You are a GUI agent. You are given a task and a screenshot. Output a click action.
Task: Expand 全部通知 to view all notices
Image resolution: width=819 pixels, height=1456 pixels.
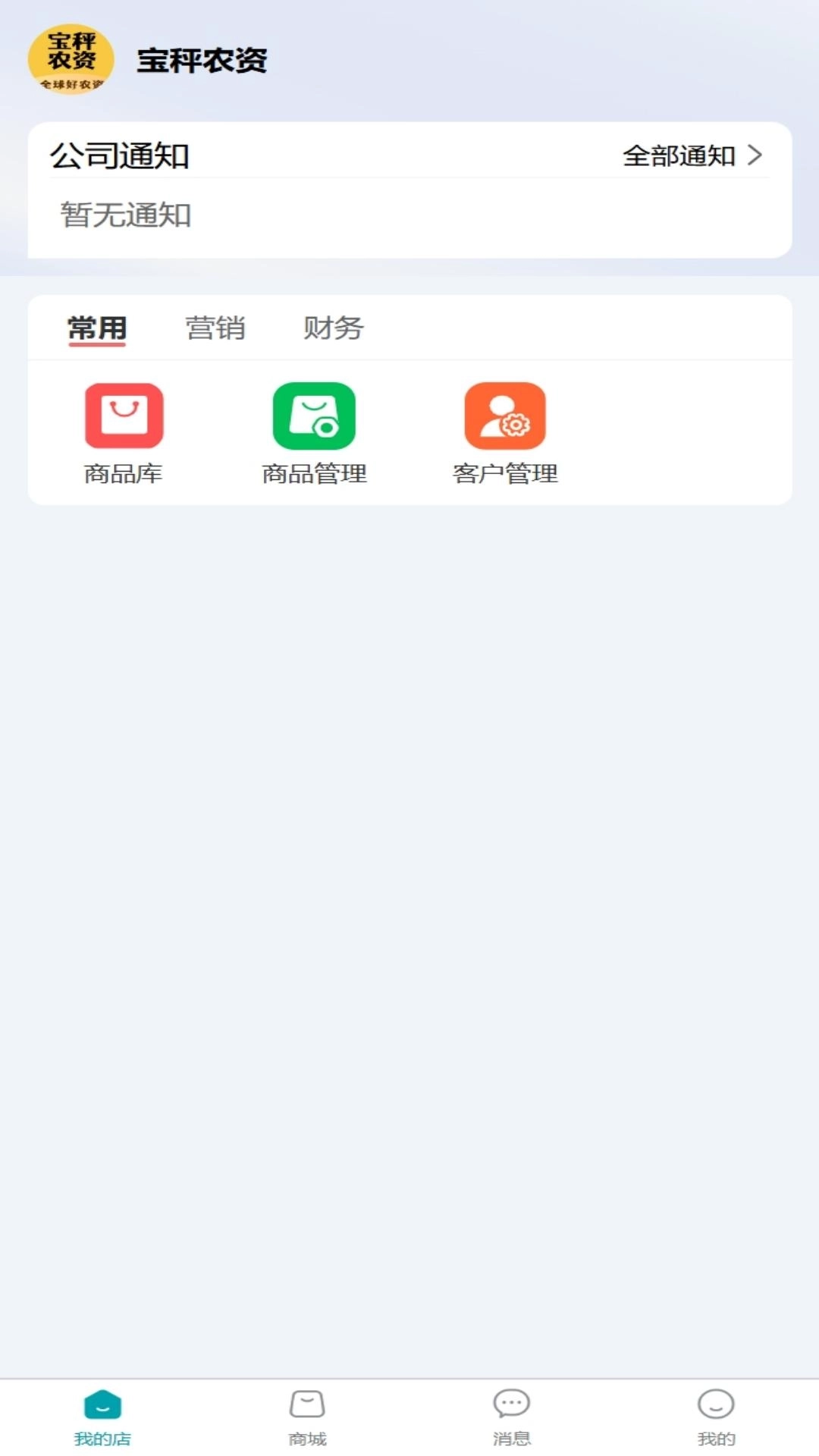coord(679,155)
